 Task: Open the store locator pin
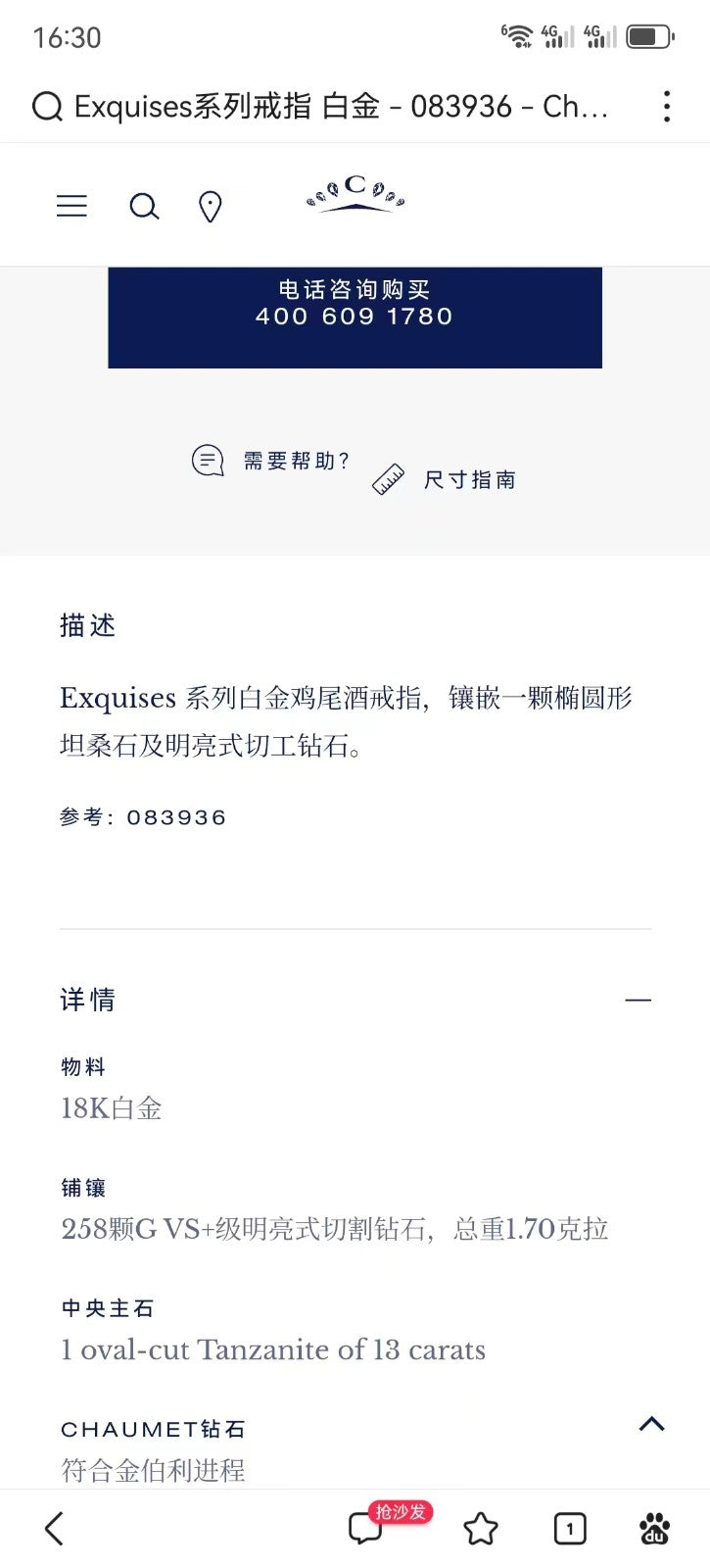coord(210,206)
